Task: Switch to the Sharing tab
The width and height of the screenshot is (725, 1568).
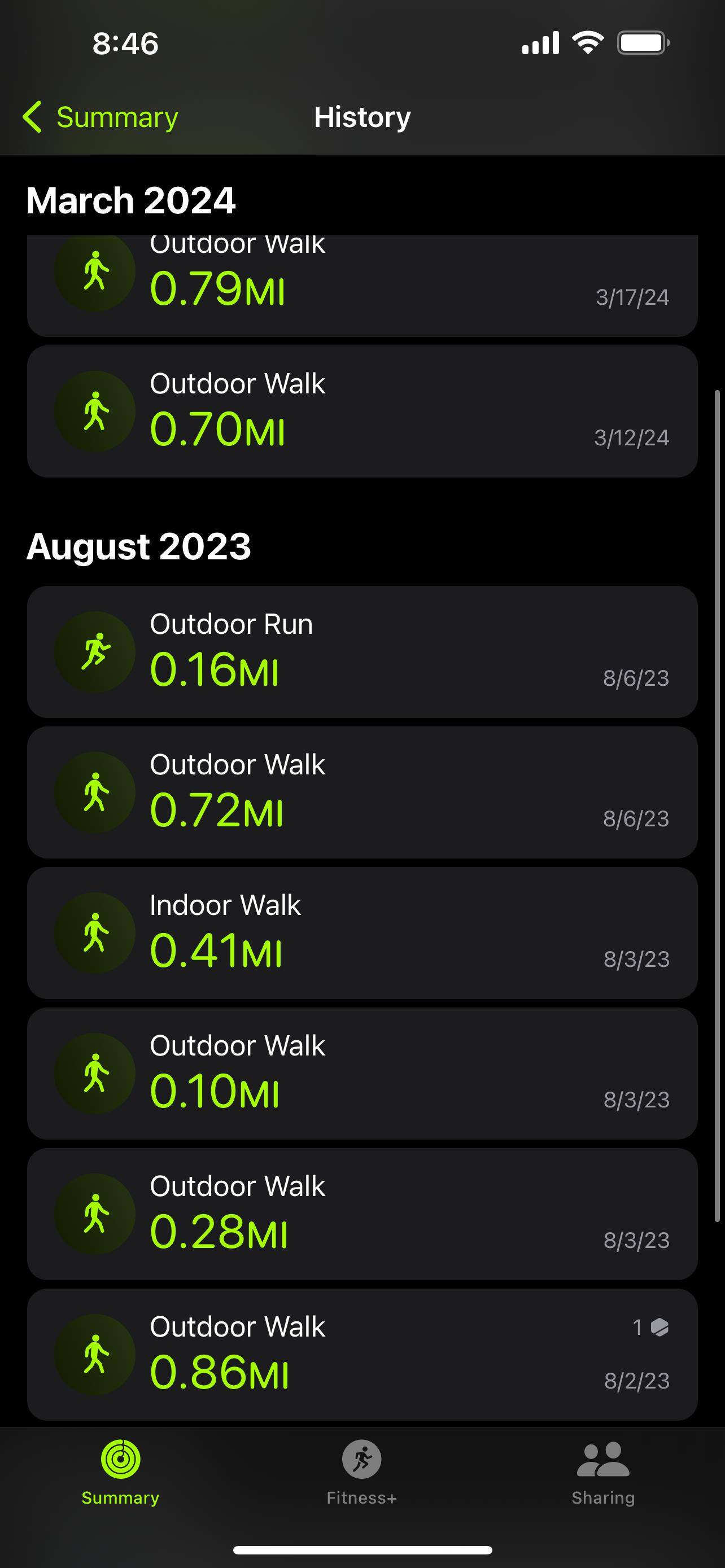Action: click(602, 1470)
